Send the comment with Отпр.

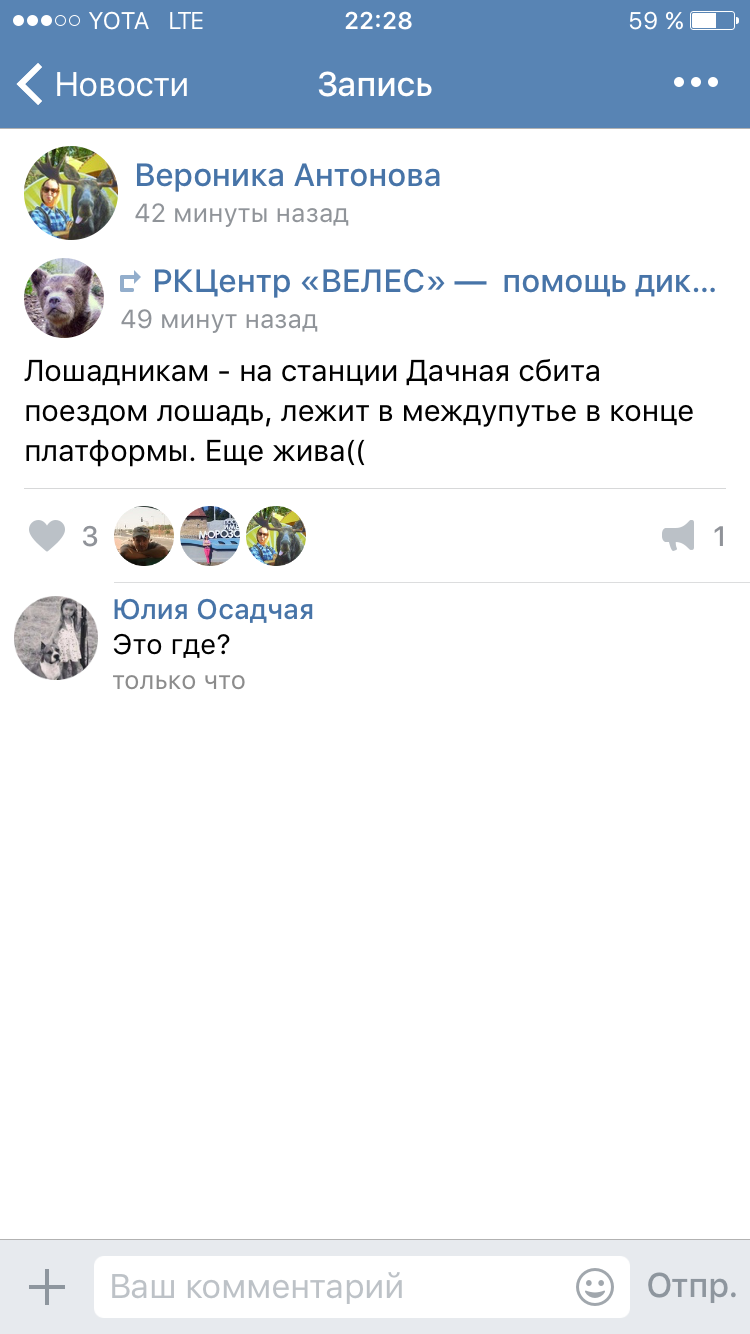(x=692, y=1287)
